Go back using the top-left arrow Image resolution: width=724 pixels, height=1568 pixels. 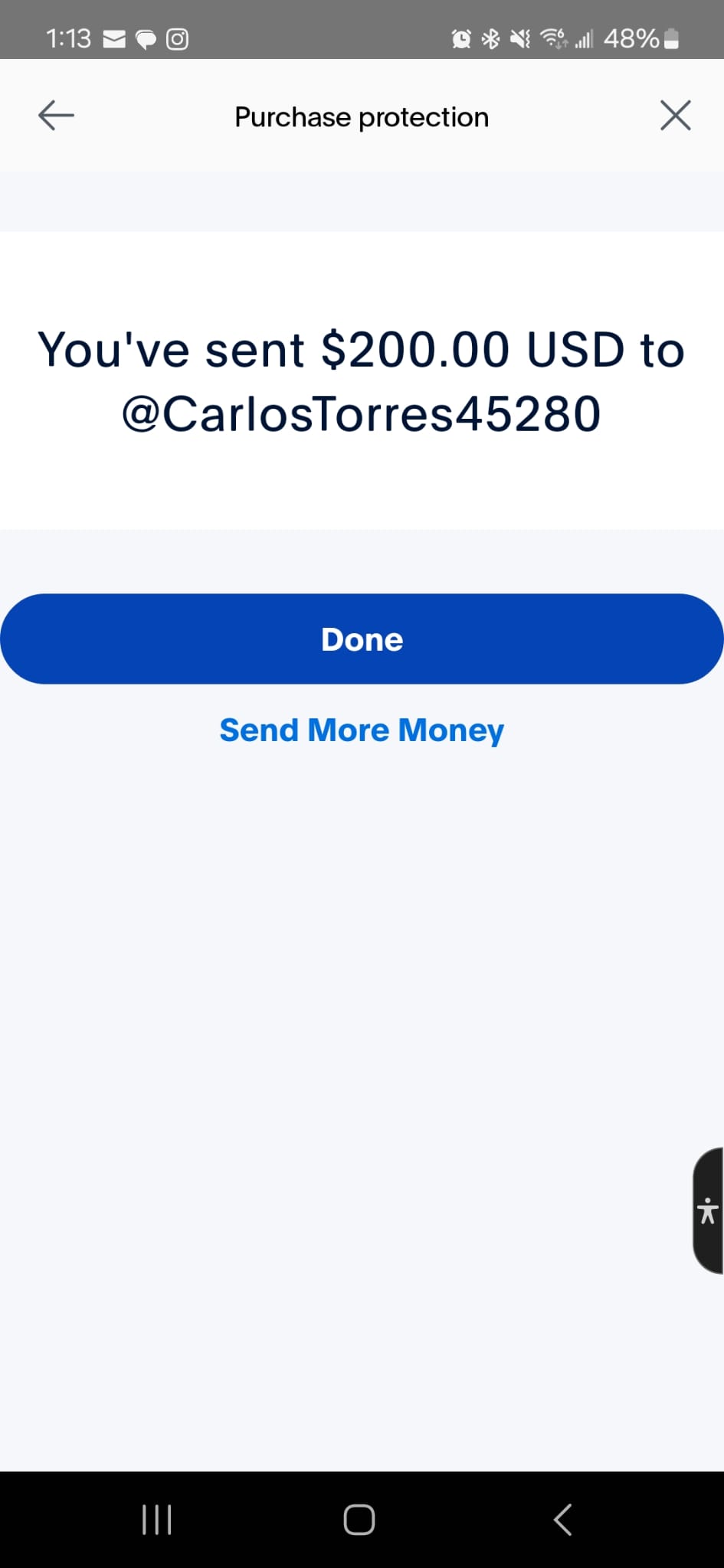(56, 116)
